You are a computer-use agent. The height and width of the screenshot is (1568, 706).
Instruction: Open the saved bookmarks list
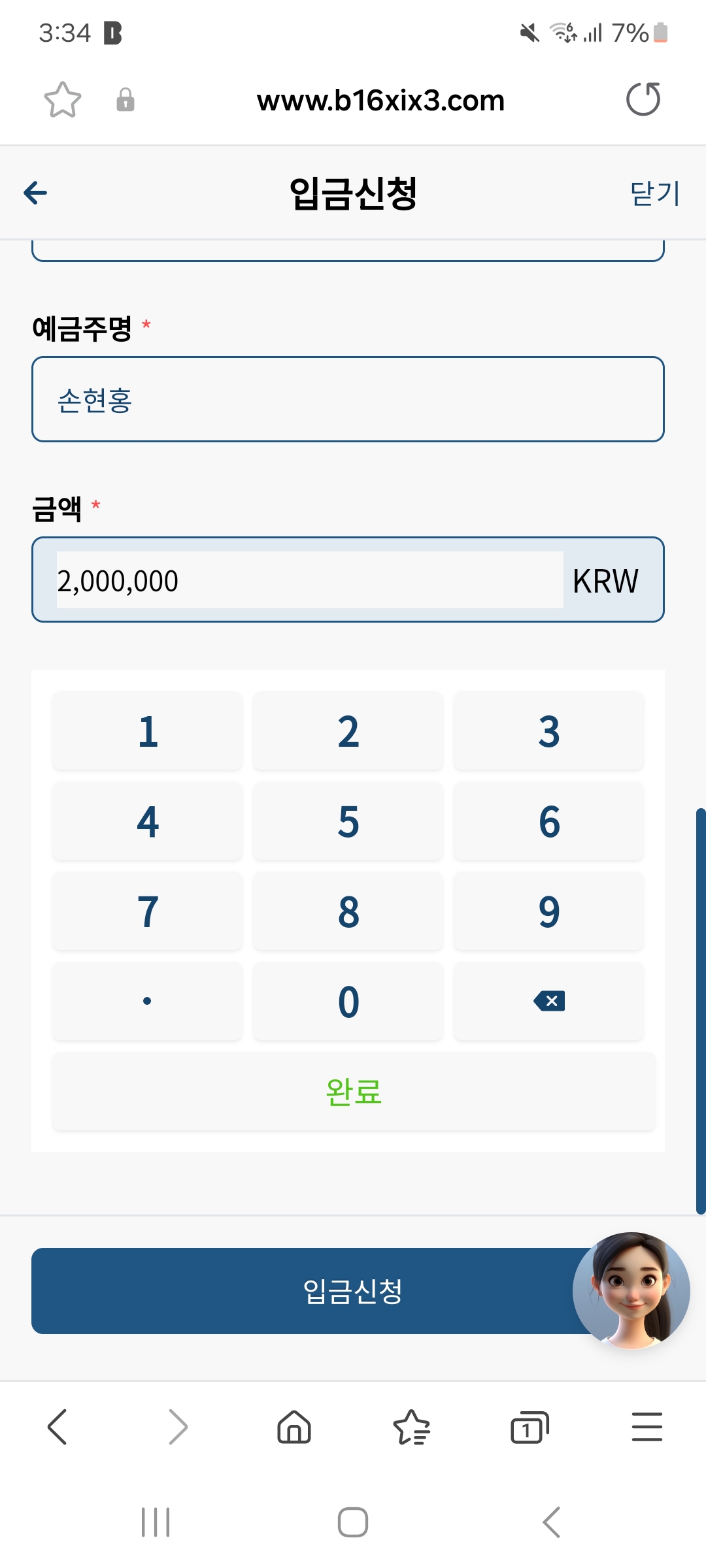pyautogui.click(x=412, y=1427)
